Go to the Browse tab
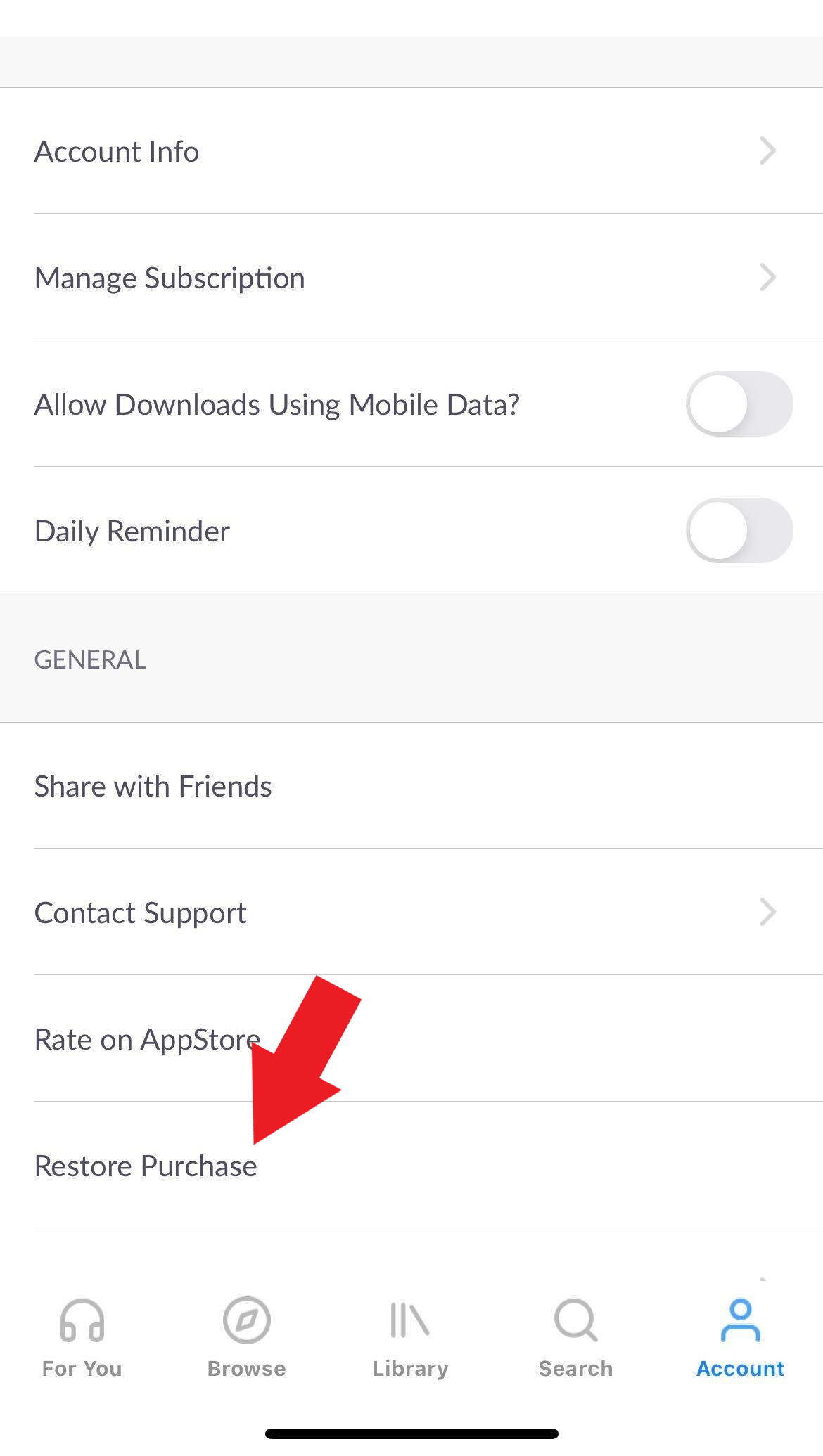Image resolution: width=823 pixels, height=1456 pixels. coord(247,1337)
